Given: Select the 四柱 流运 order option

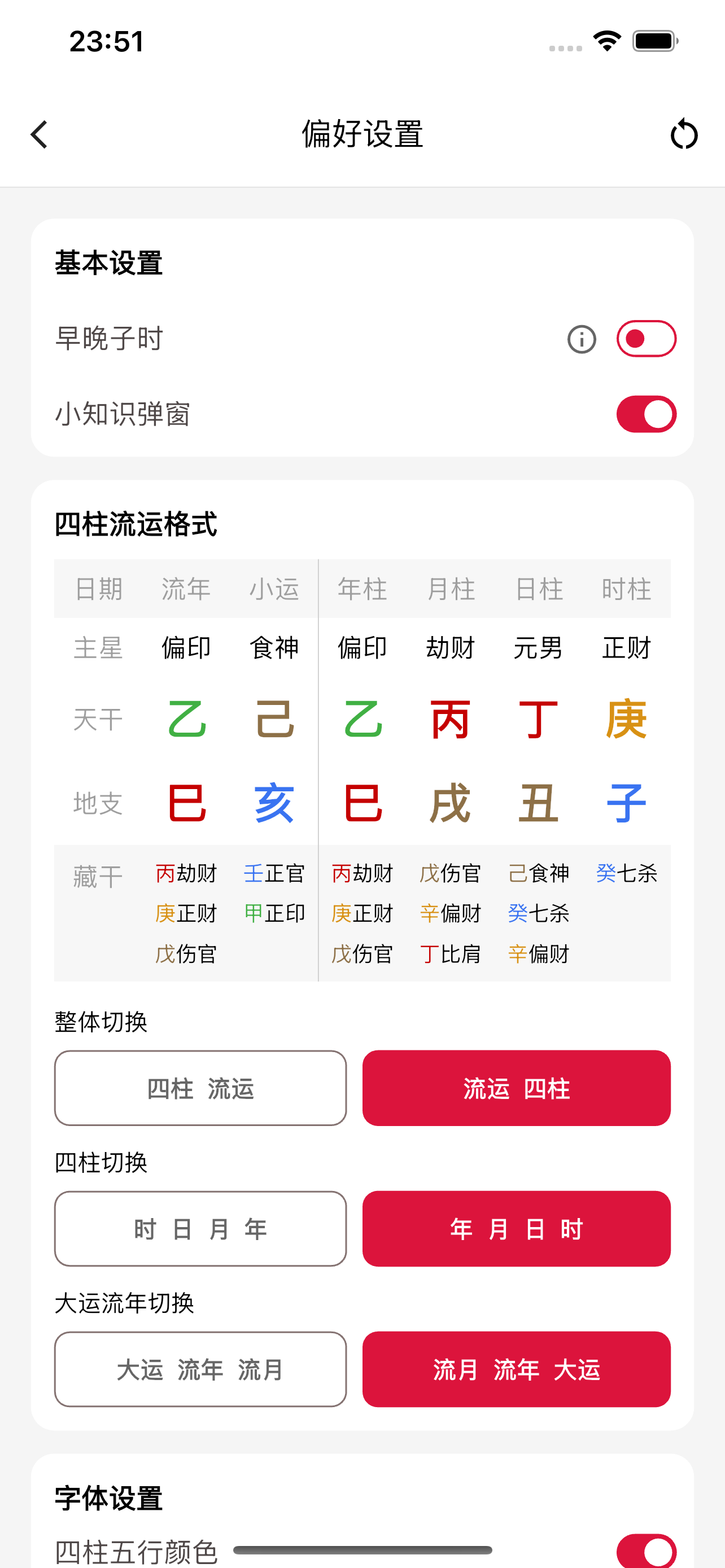Looking at the screenshot, I should click(200, 1088).
